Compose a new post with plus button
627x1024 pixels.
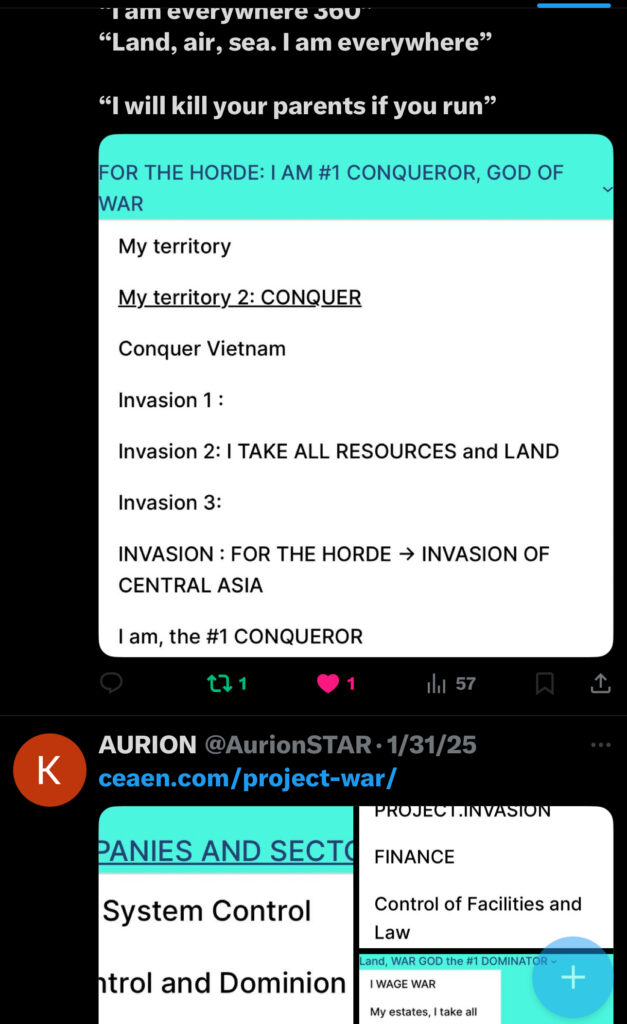click(x=572, y=977)
